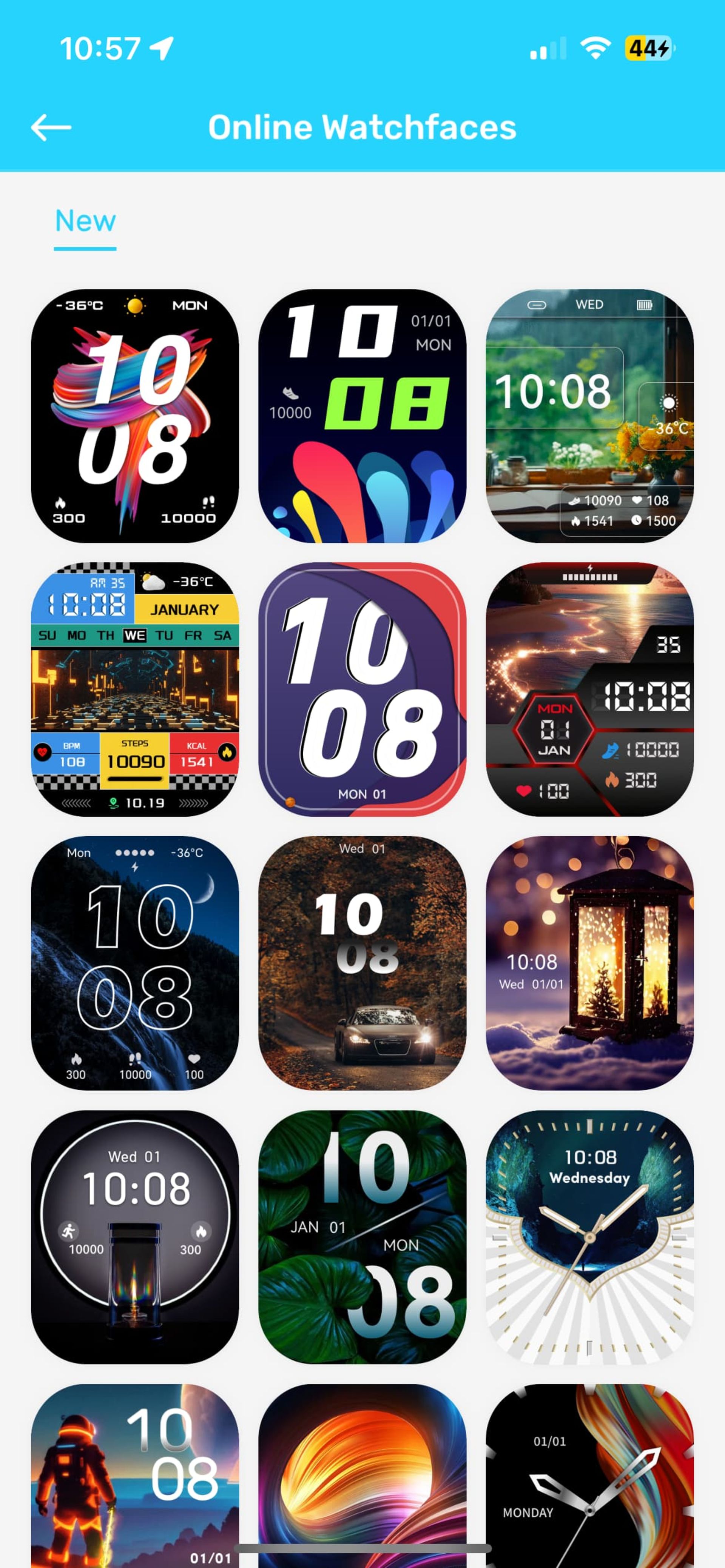Open the sparkling beach sunset watchface

(x=589, y=689)
